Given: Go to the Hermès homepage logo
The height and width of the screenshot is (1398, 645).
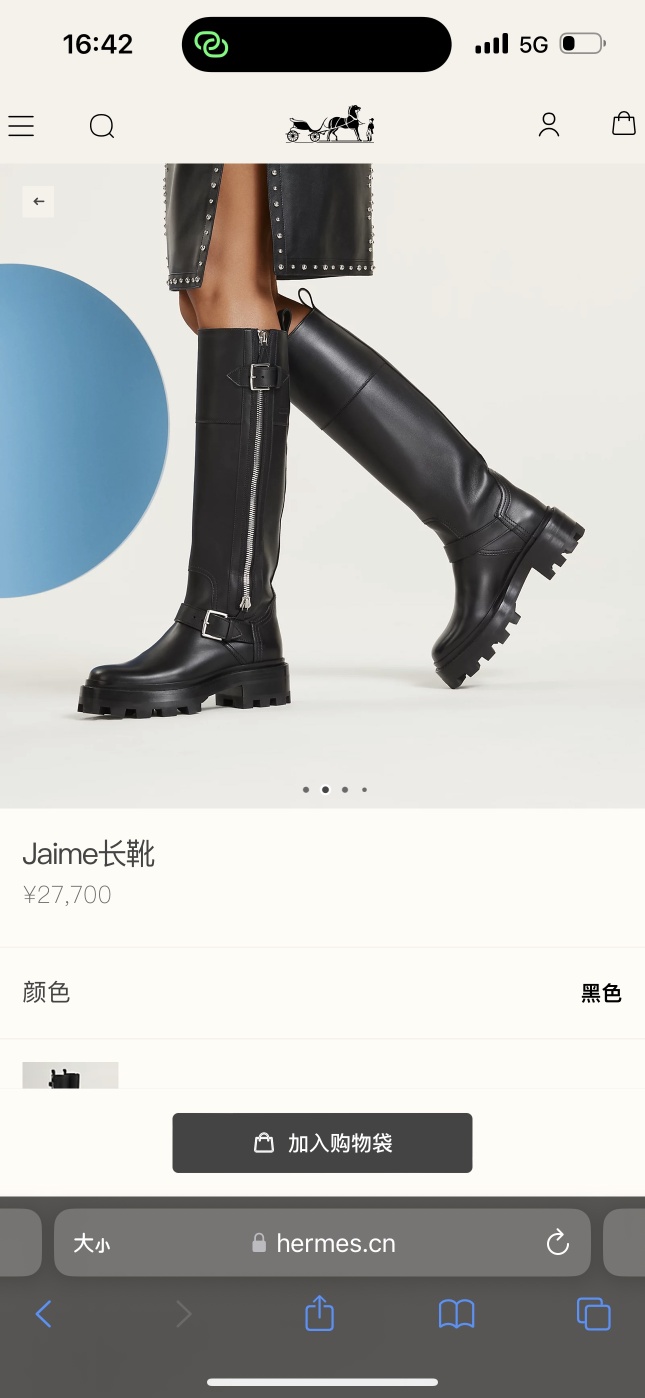Looking at the screenshot, I should coord(330,124).
